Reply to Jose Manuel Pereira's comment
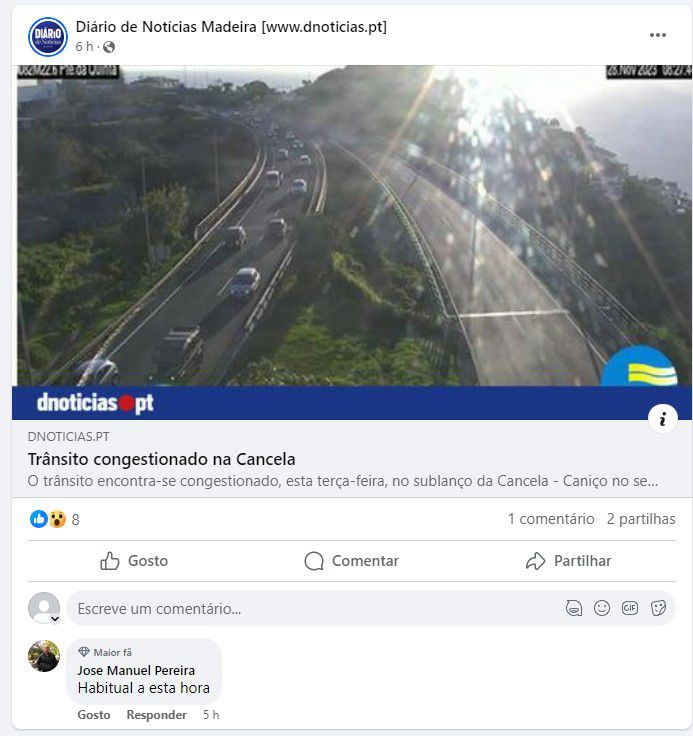This screenshot has width=693, height=736. [x=156, y=715]
